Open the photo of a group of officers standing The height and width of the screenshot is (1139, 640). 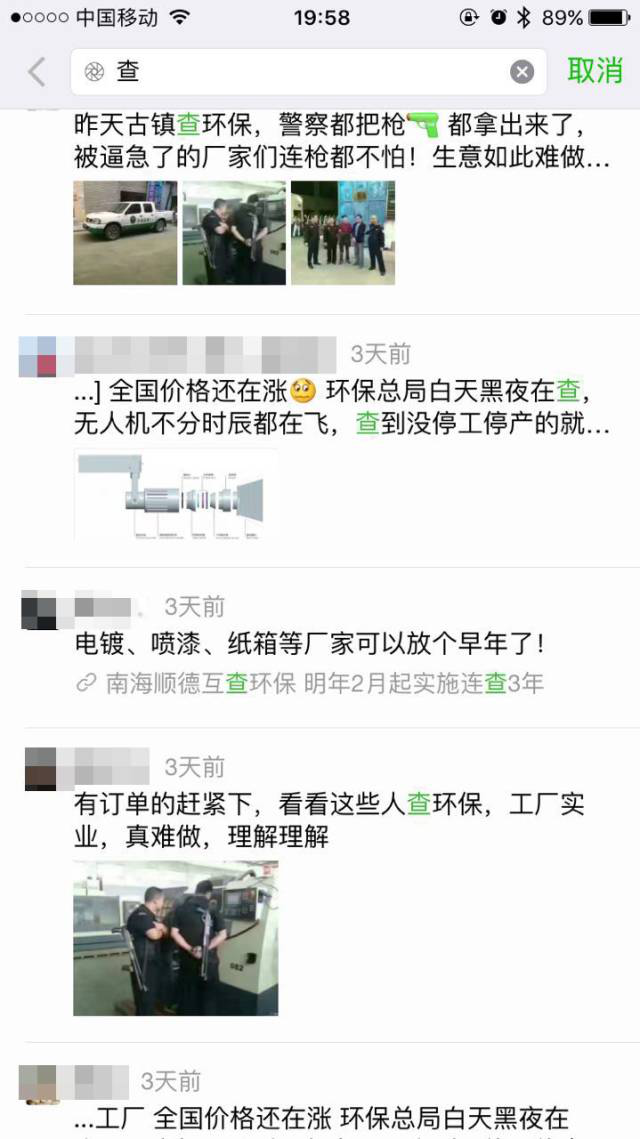click(x=342, y=233)
